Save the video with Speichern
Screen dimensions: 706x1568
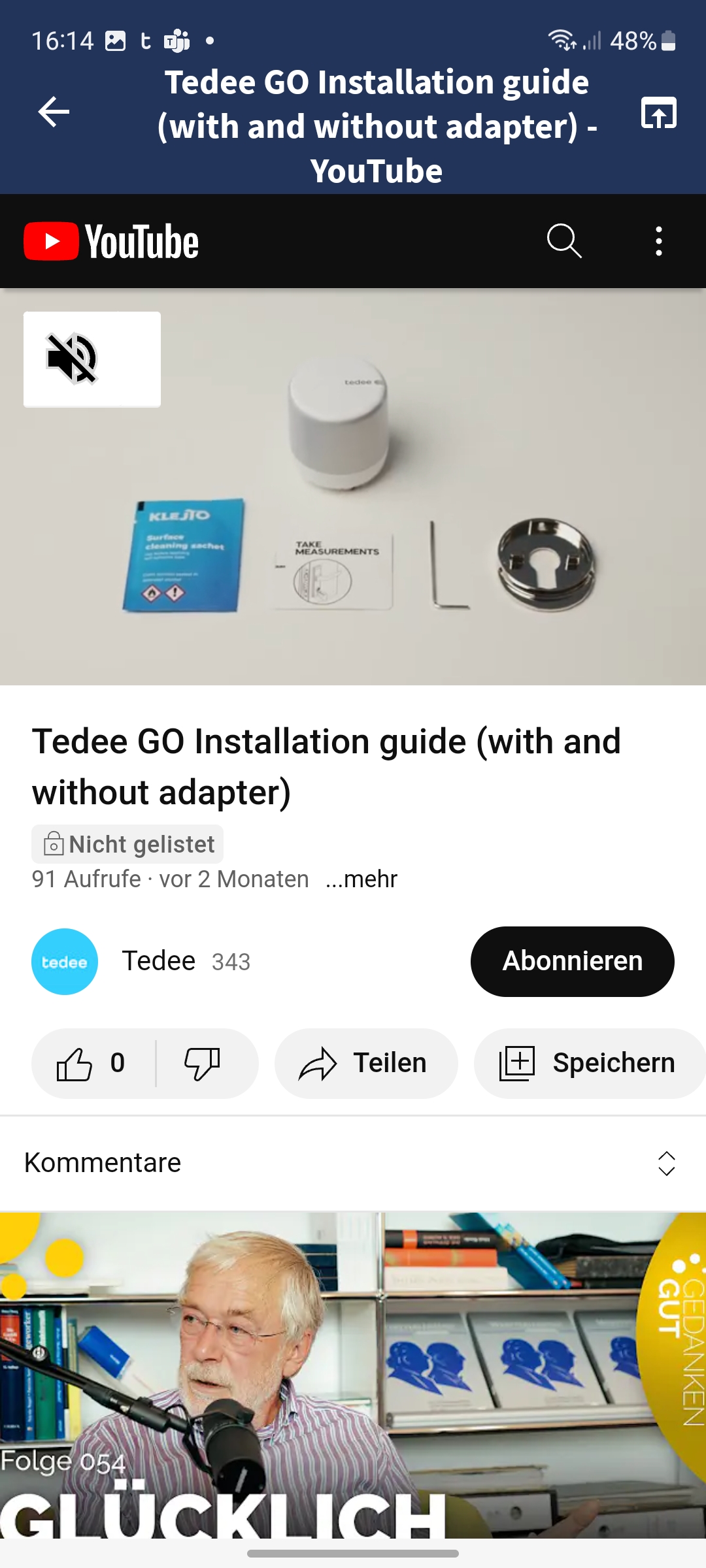pos(588,1064)
